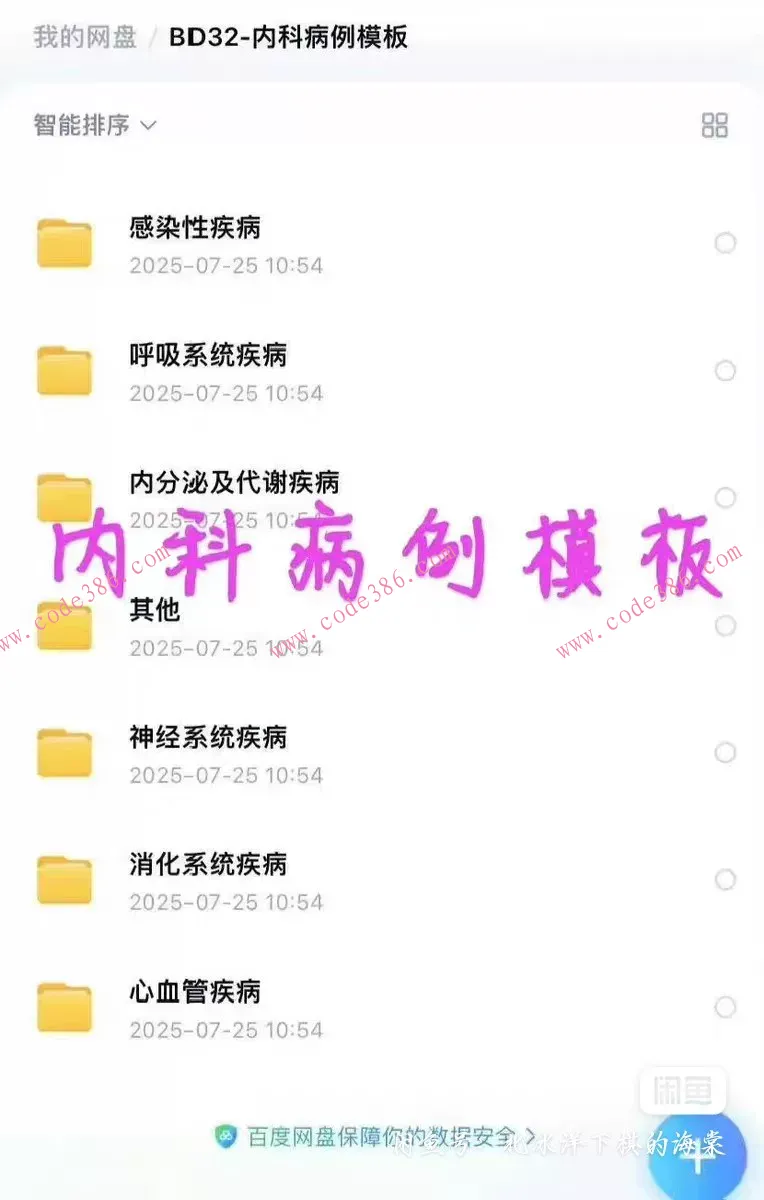Open the 呼吸系统疾病 folder name link
The height and width of the screenshot is (1200, 764).
pyautogui.click(x=207, y=356)
